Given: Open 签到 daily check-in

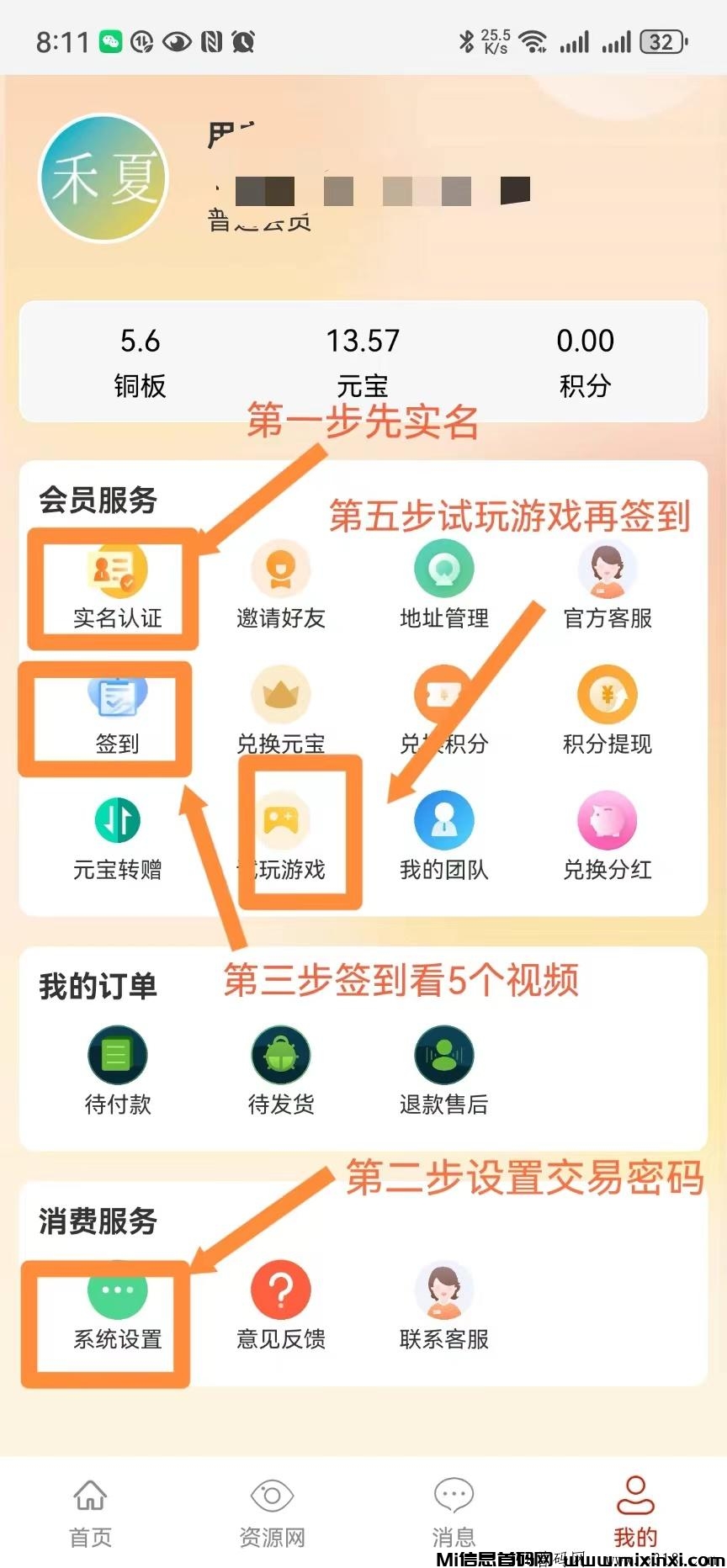Looking at the screenshot, I should (x=117, y=714).
